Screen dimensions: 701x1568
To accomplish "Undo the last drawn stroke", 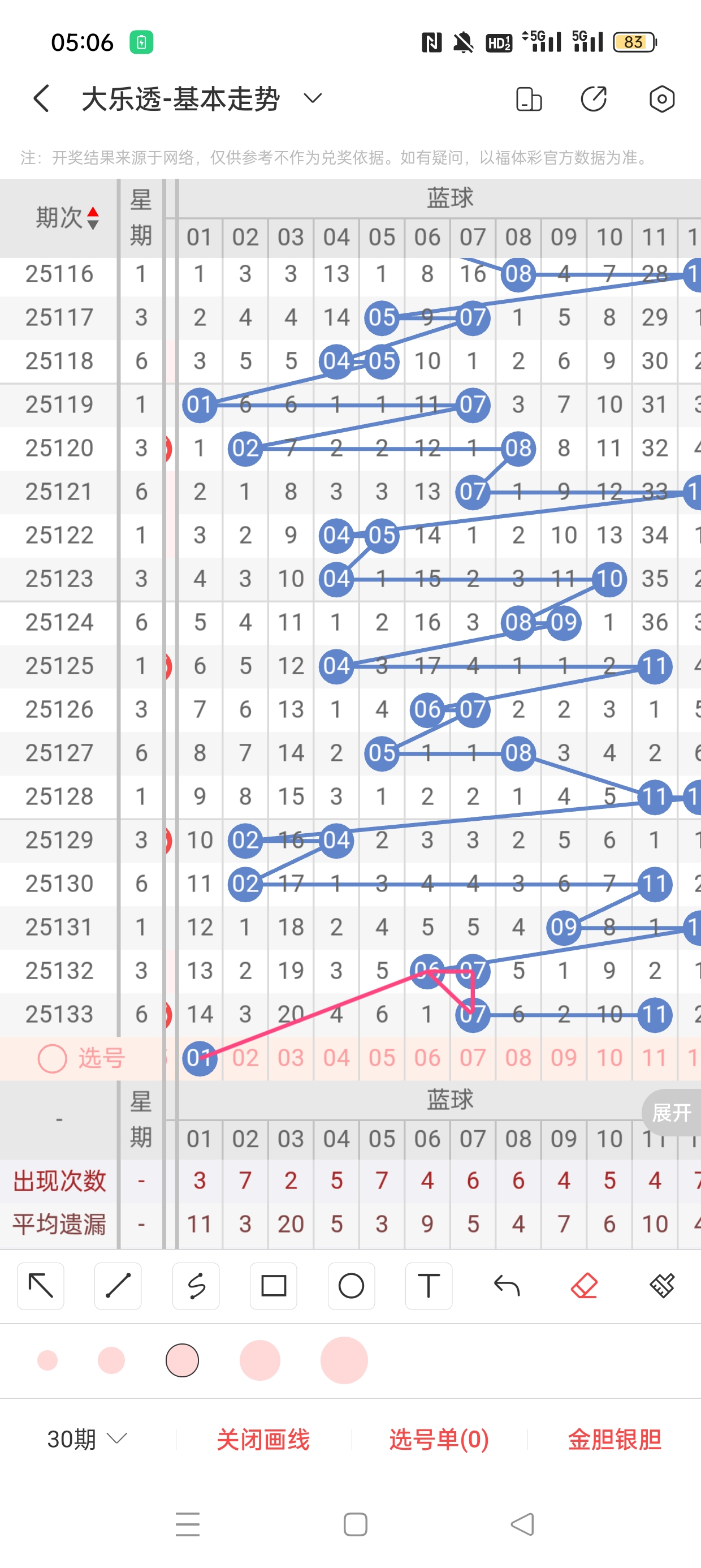I will tap(507, 1286).
